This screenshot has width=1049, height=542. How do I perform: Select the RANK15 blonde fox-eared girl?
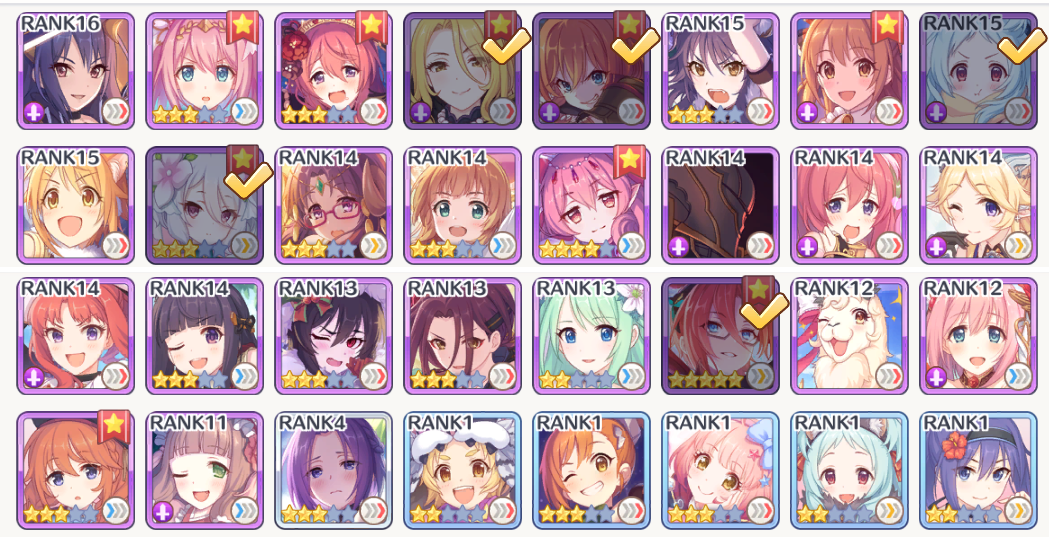76,205
